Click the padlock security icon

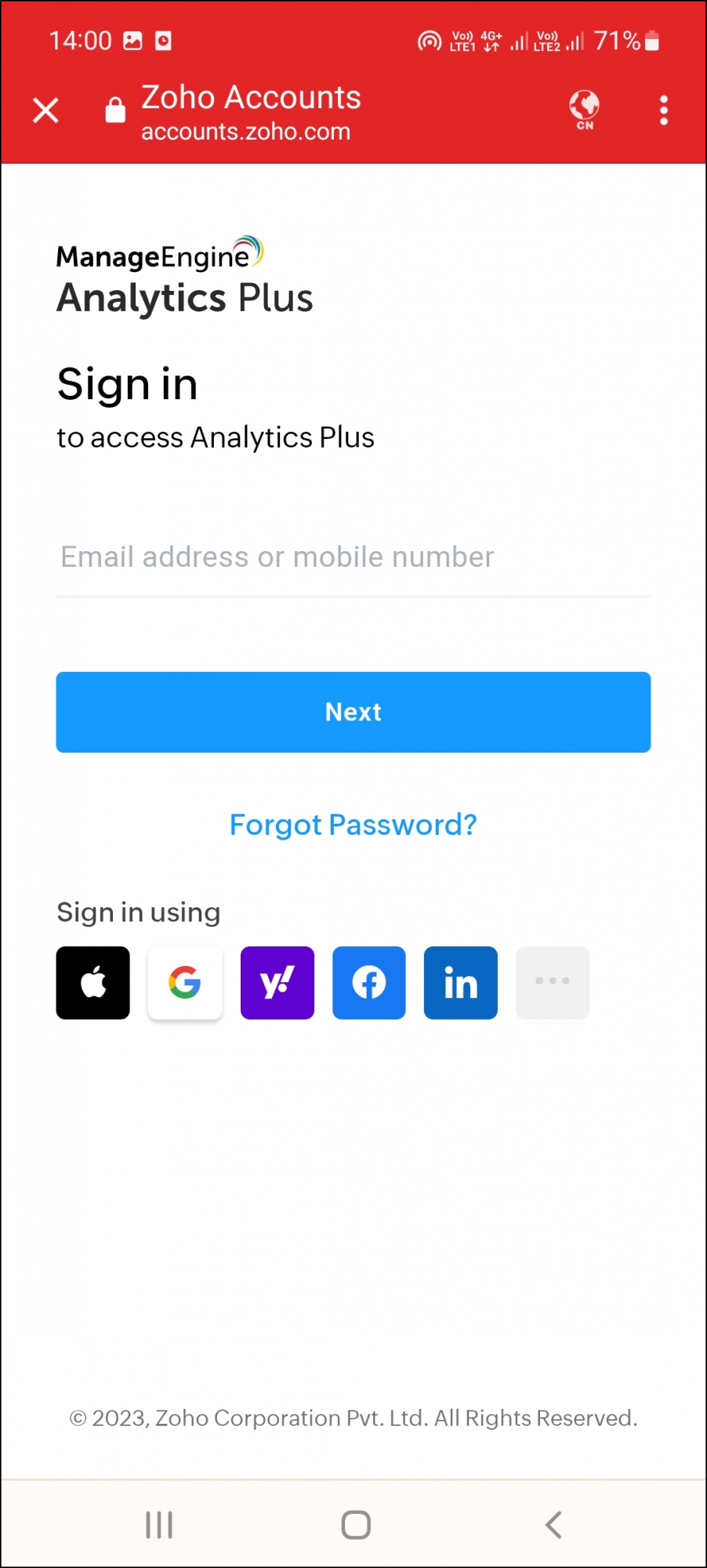(114, 110)
